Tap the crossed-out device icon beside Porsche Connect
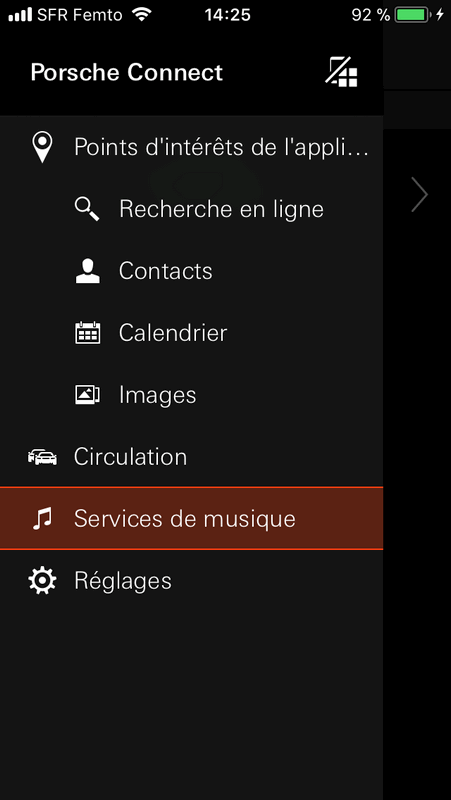Screen dimensions: 451x800 [x=341, y=72]
